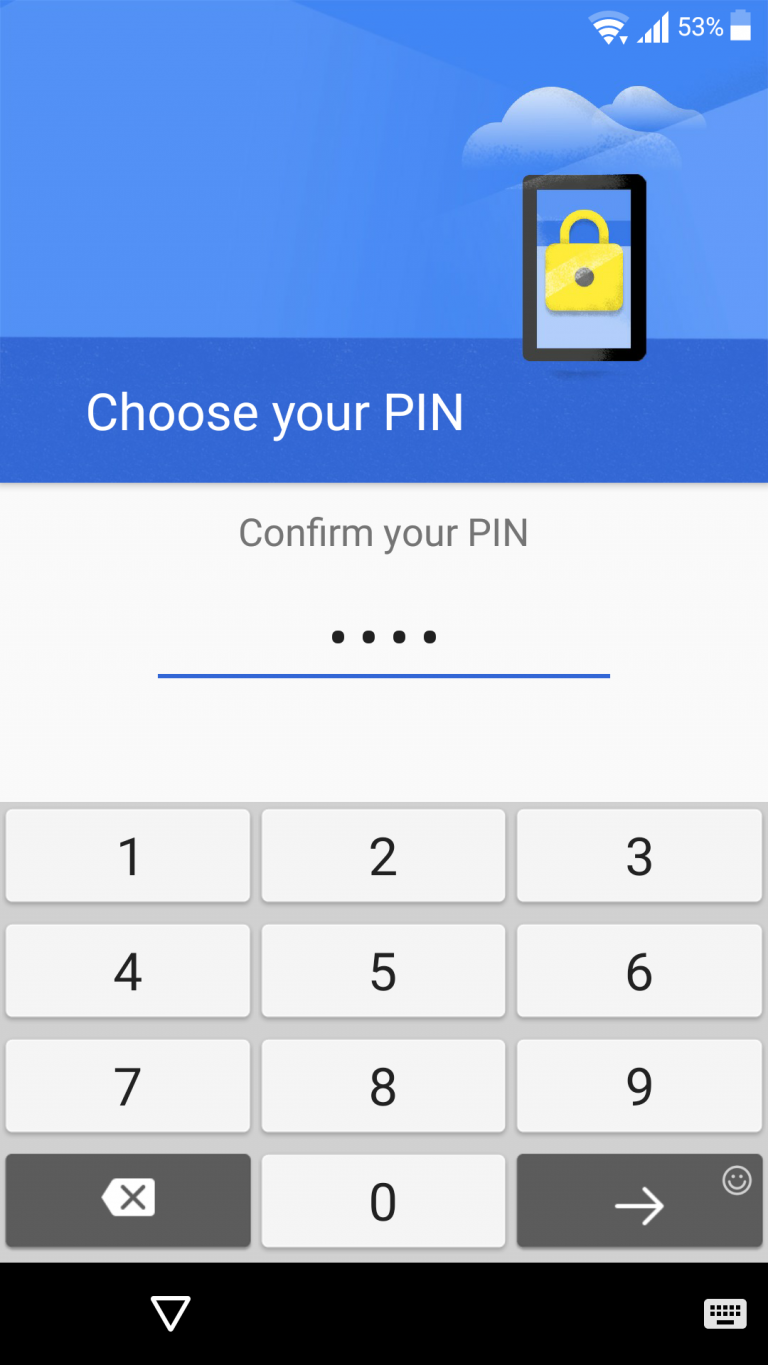
Task: Enter digit 5 on the keypad
Action: [x=383, y=971]
